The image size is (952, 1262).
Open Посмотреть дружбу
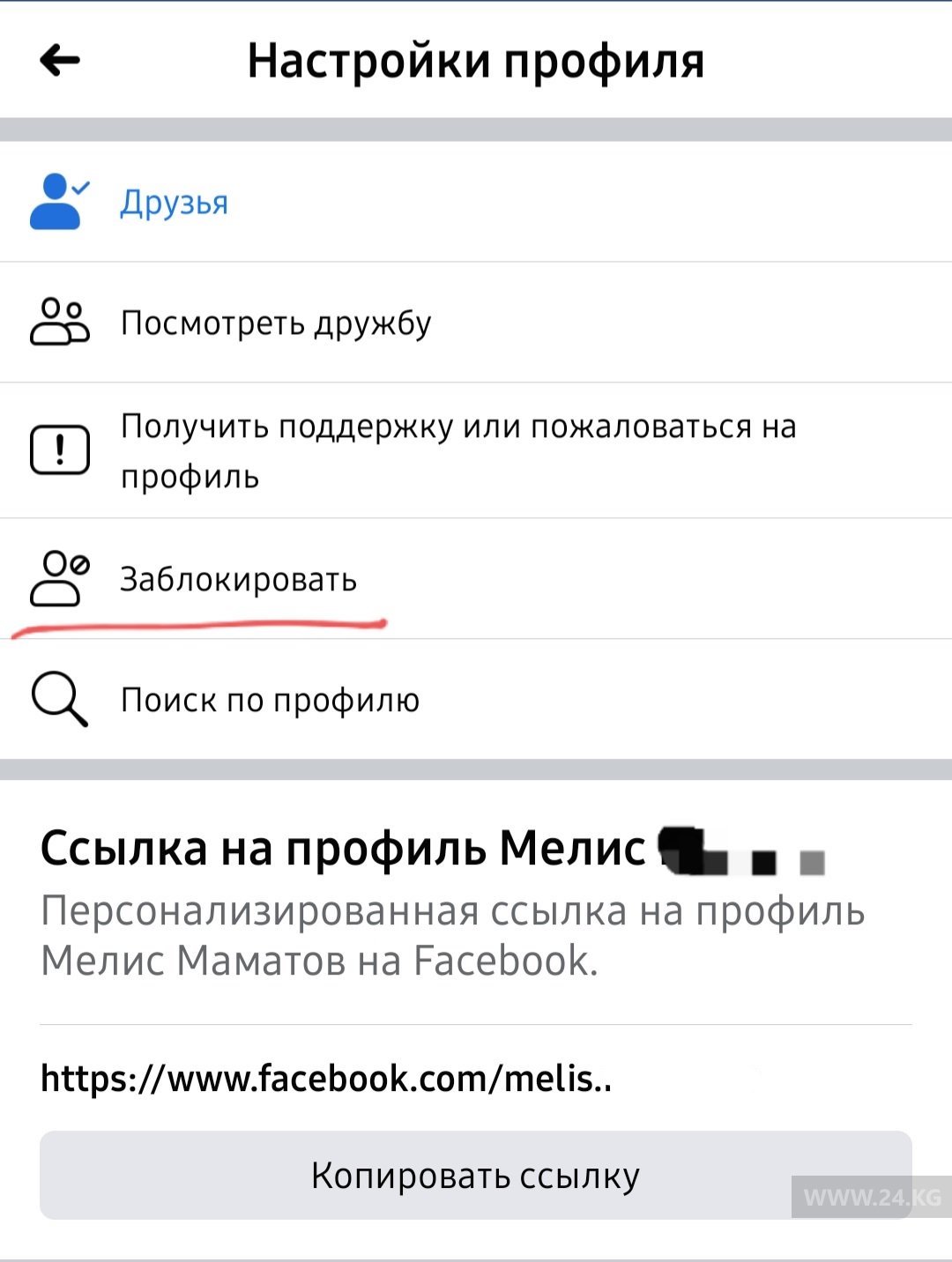[x=275, y=323]
